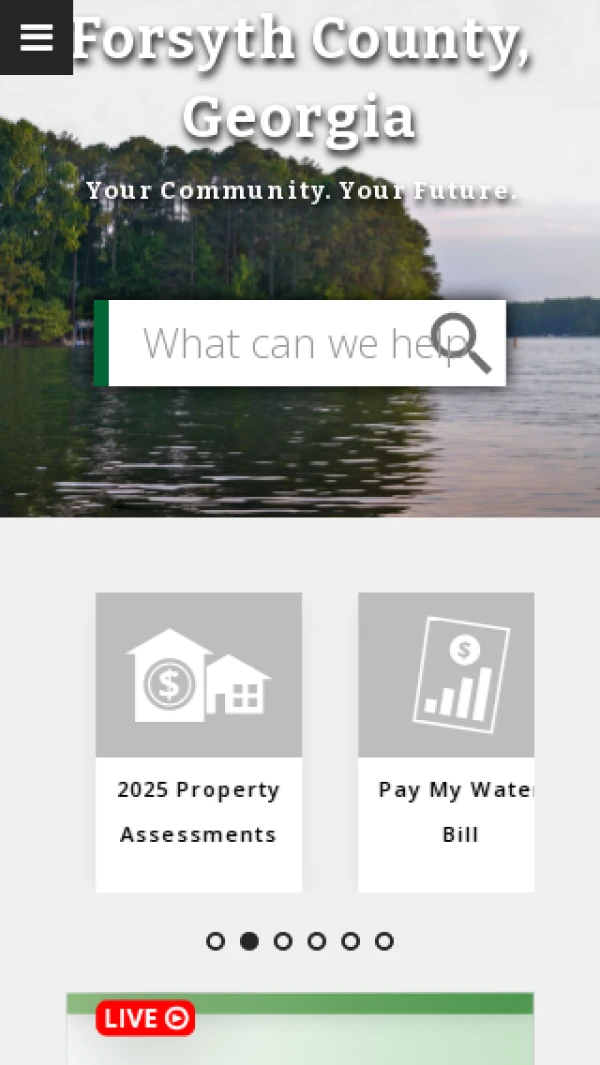Open the Pay My Water Bill card
The image size is (600, 1065).
(446, 741)
